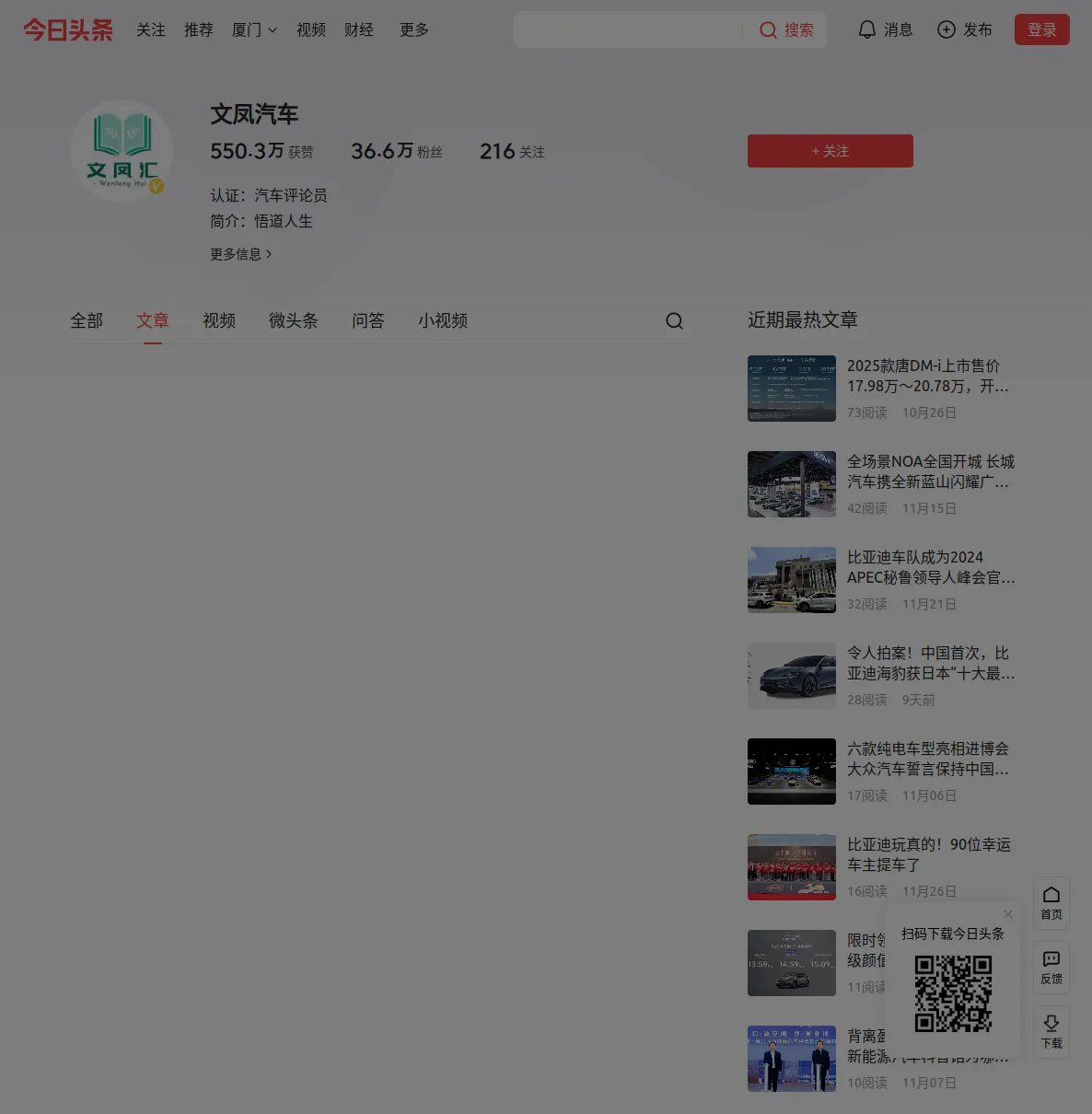Follow 文凤汽车 with + 关注

point(830,151)
